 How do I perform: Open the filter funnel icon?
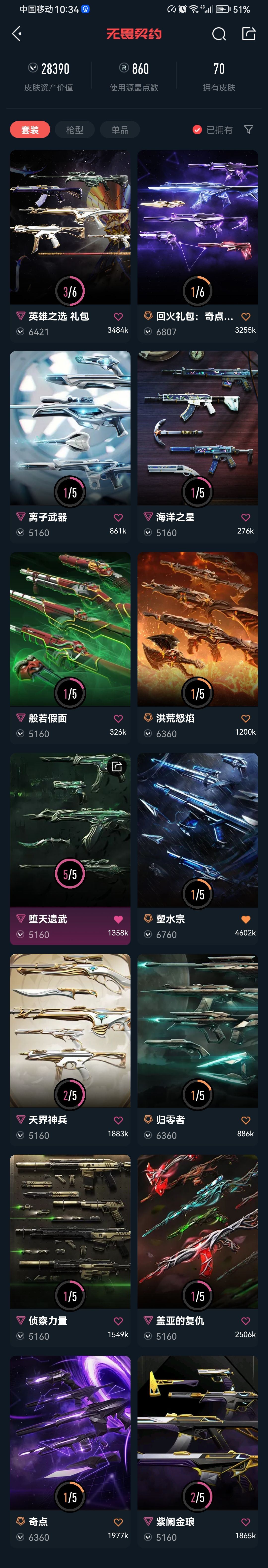pos(248,129)
